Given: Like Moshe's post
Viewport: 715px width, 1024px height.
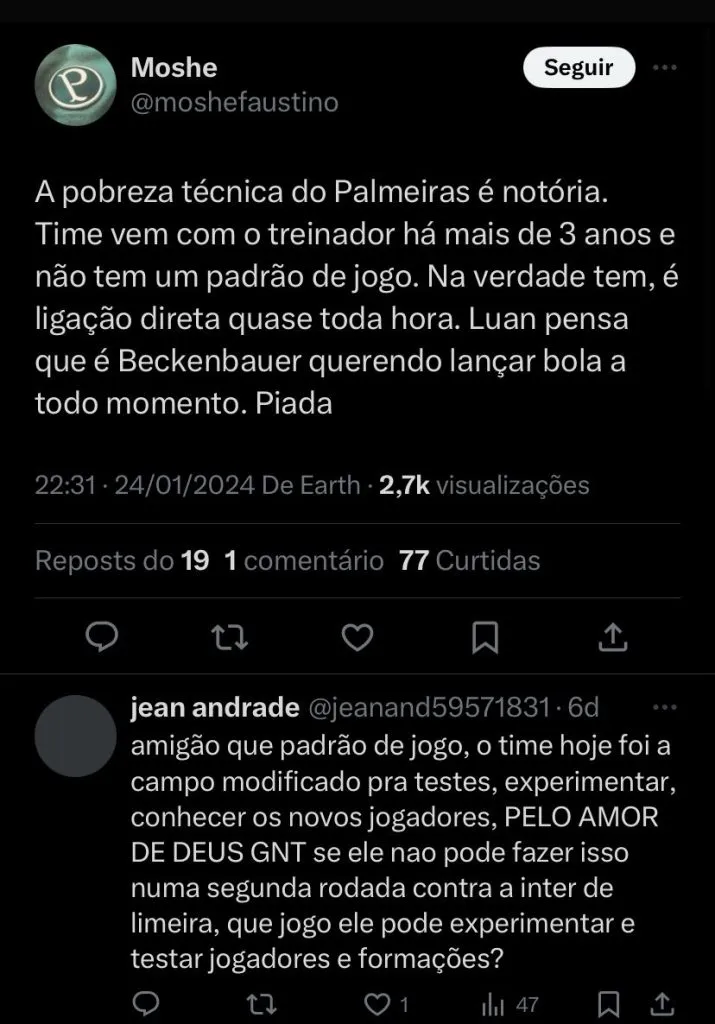Looking at the screenshot, I should click(357, 637).
